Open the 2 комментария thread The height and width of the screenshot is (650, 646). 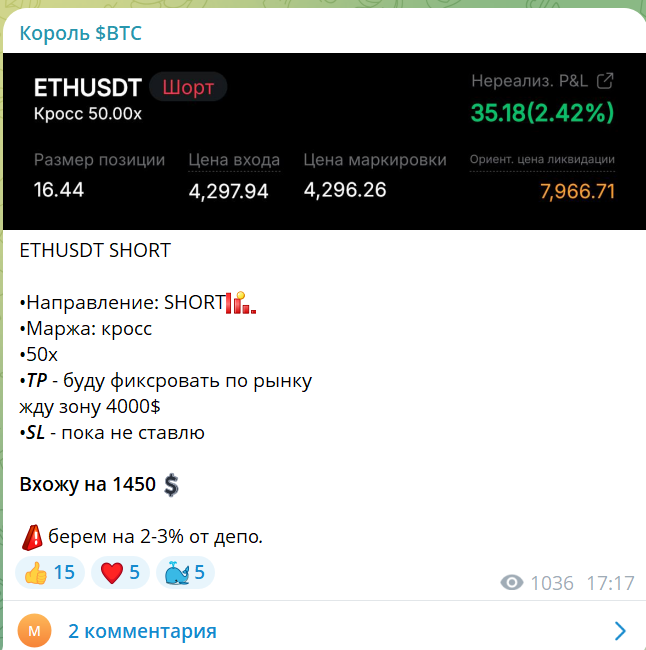tap(142, 631)
